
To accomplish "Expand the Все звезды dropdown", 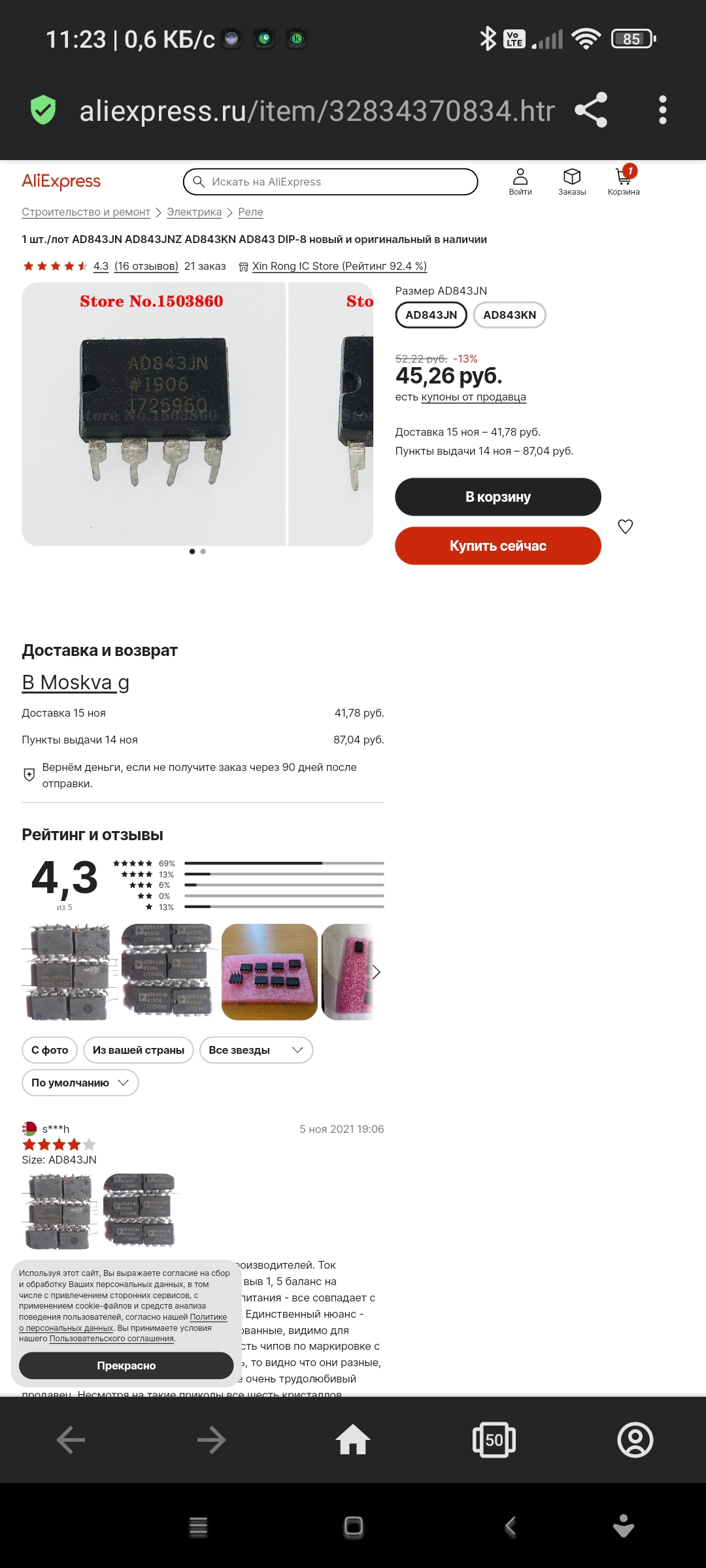I will pos(256,1050).
